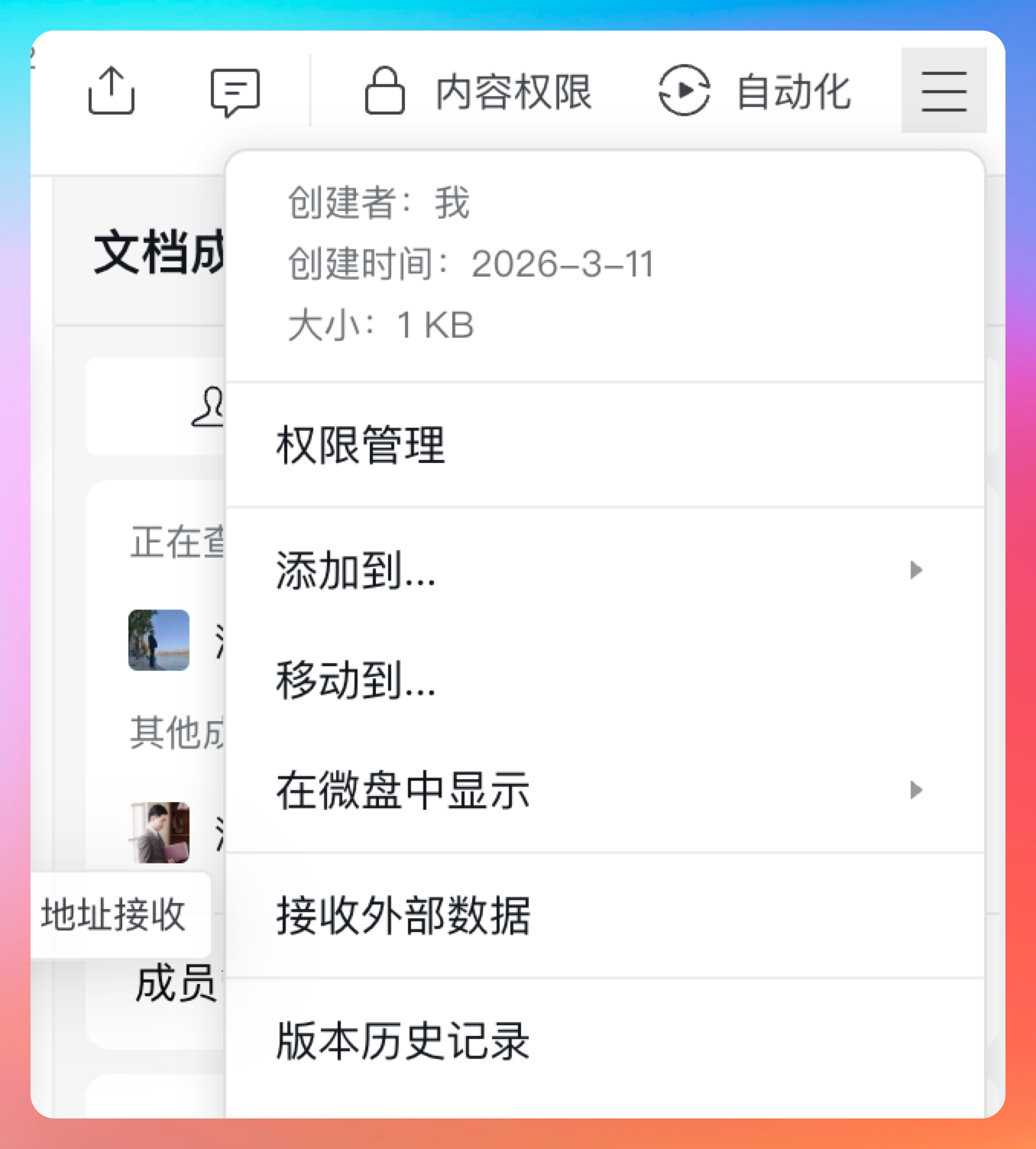Open 内容权限 content permissions
Image resolution: width=1036 pixels, height=1149 pixels.
click(478, 92)
